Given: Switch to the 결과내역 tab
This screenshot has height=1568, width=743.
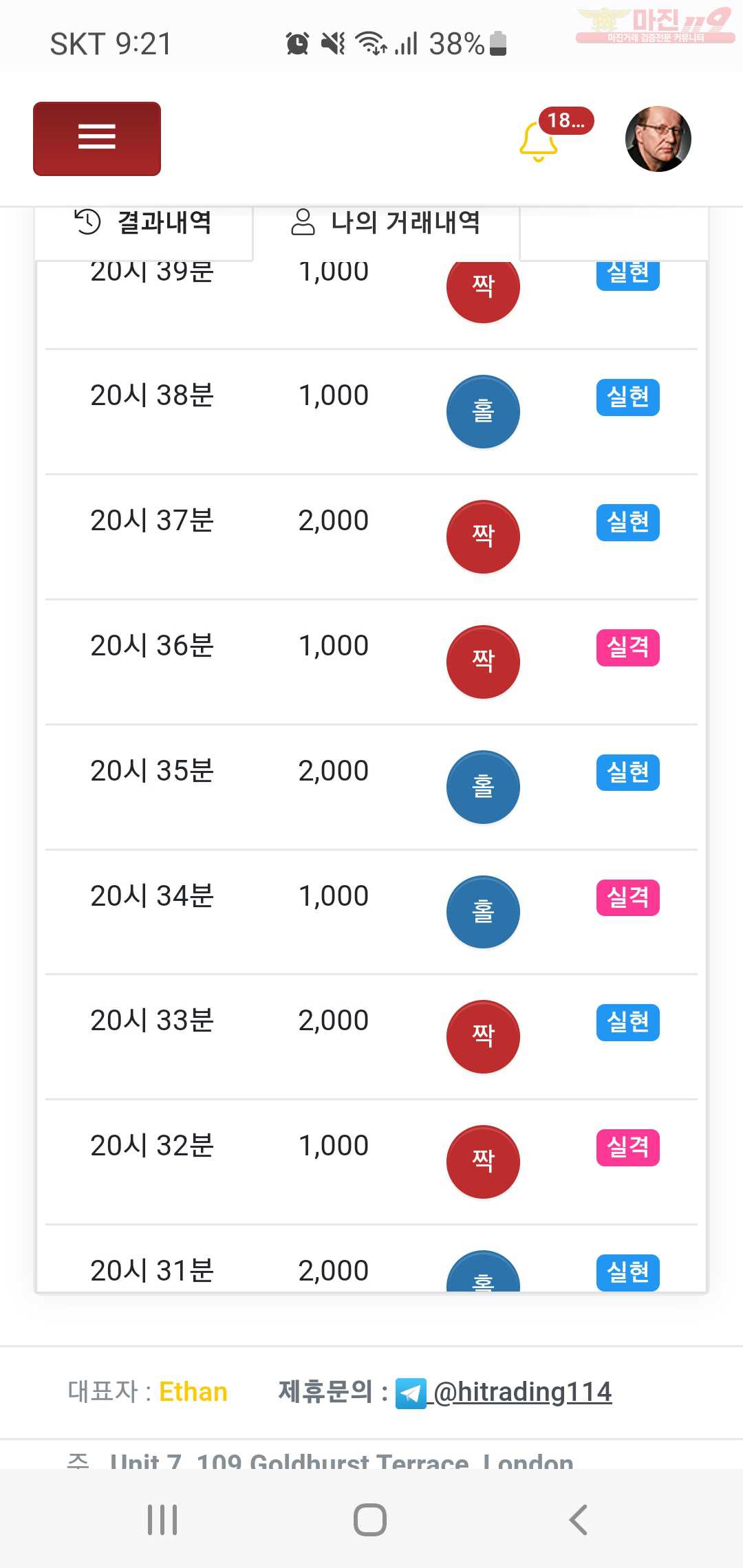Looking at the screenshot, I should pos(143,224).
